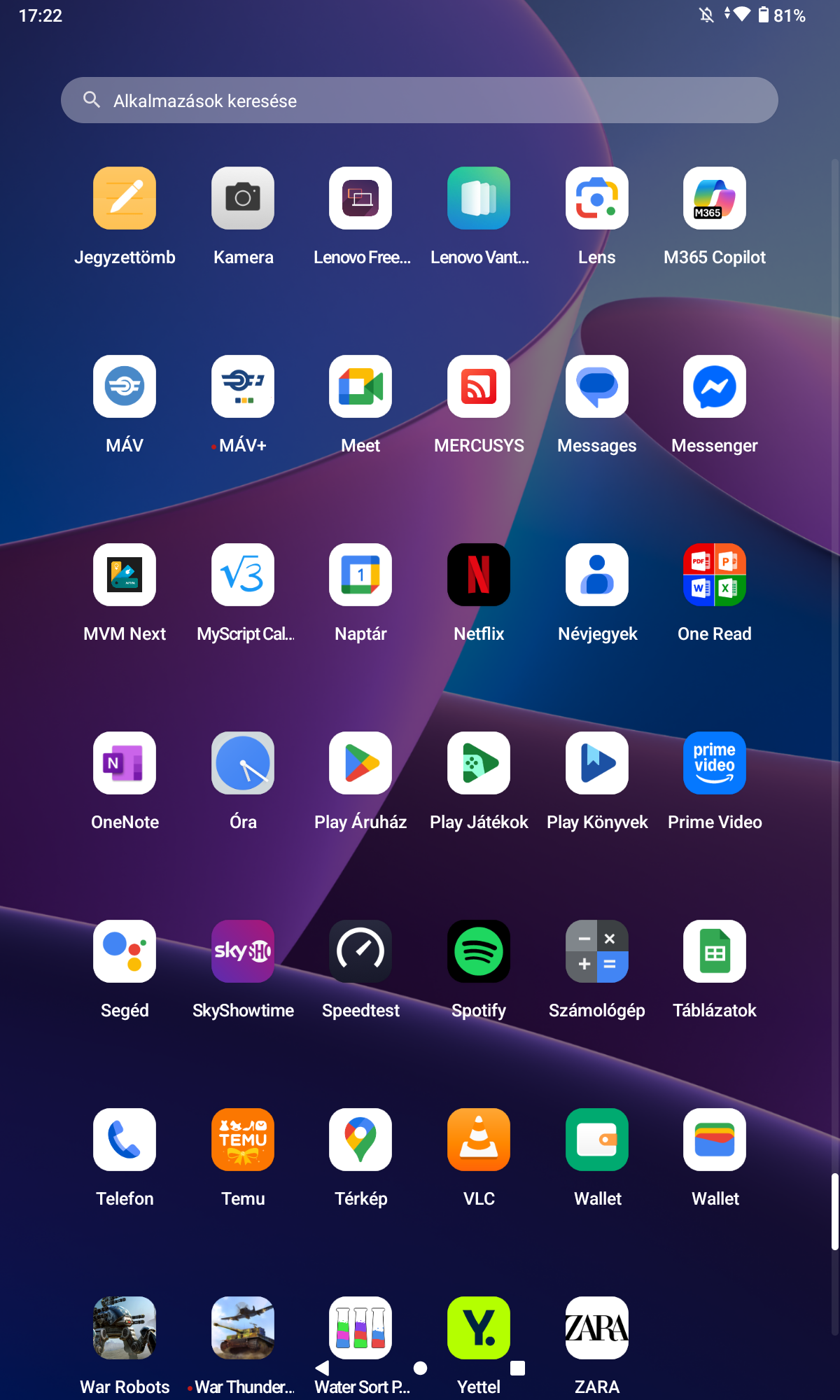Start the Meet app
Screen dimensions: 840x1400
tap(360, 386)
